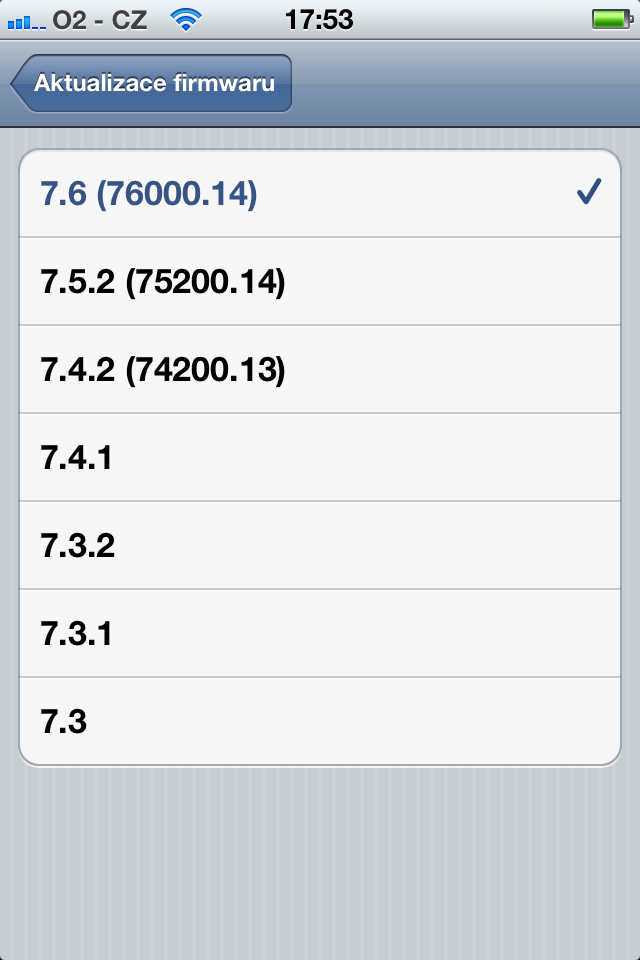Pick firmware 7.4.2 (74200.13)
This screenshot has height=960, width=640.
[x=320, y=370]
